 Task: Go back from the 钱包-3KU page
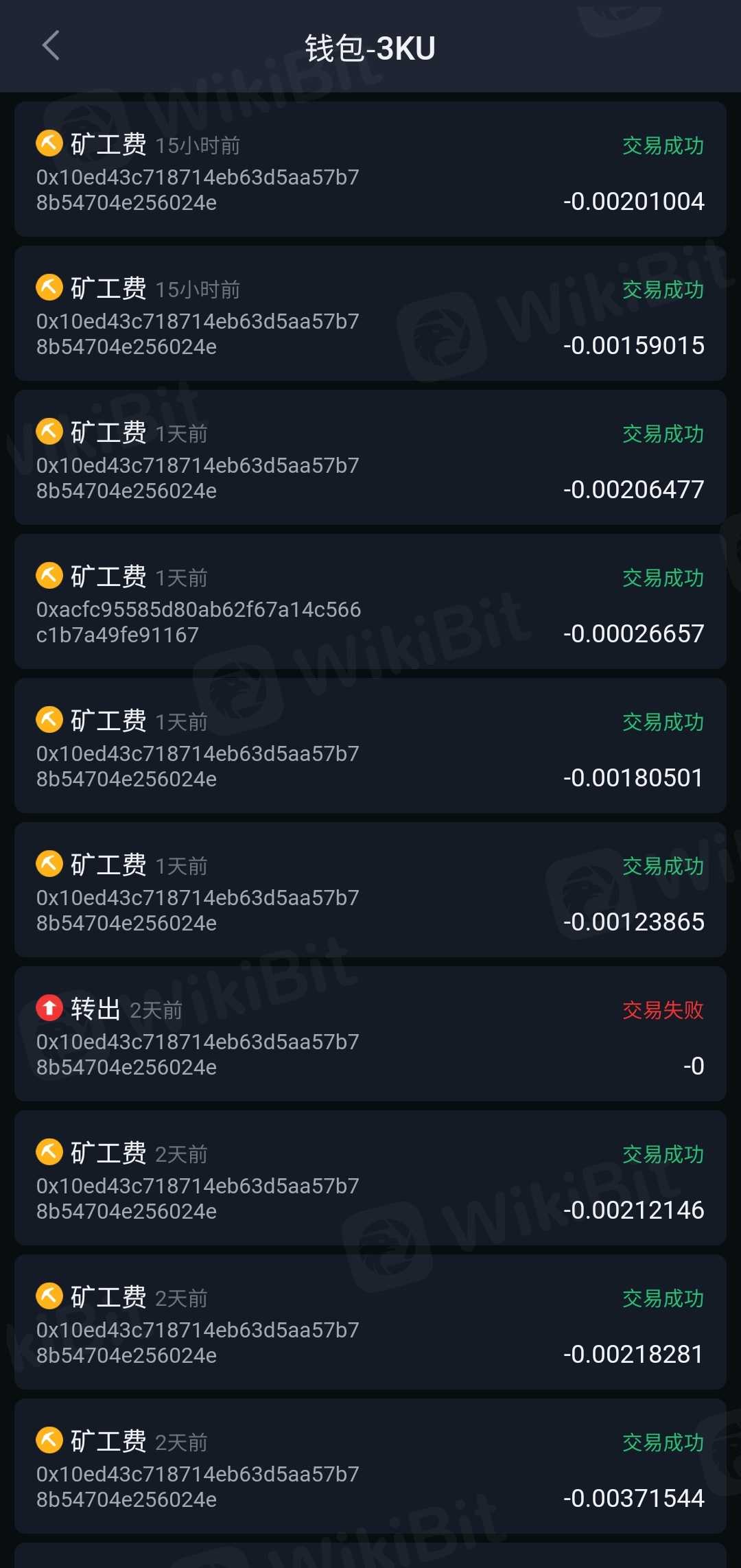51,46
